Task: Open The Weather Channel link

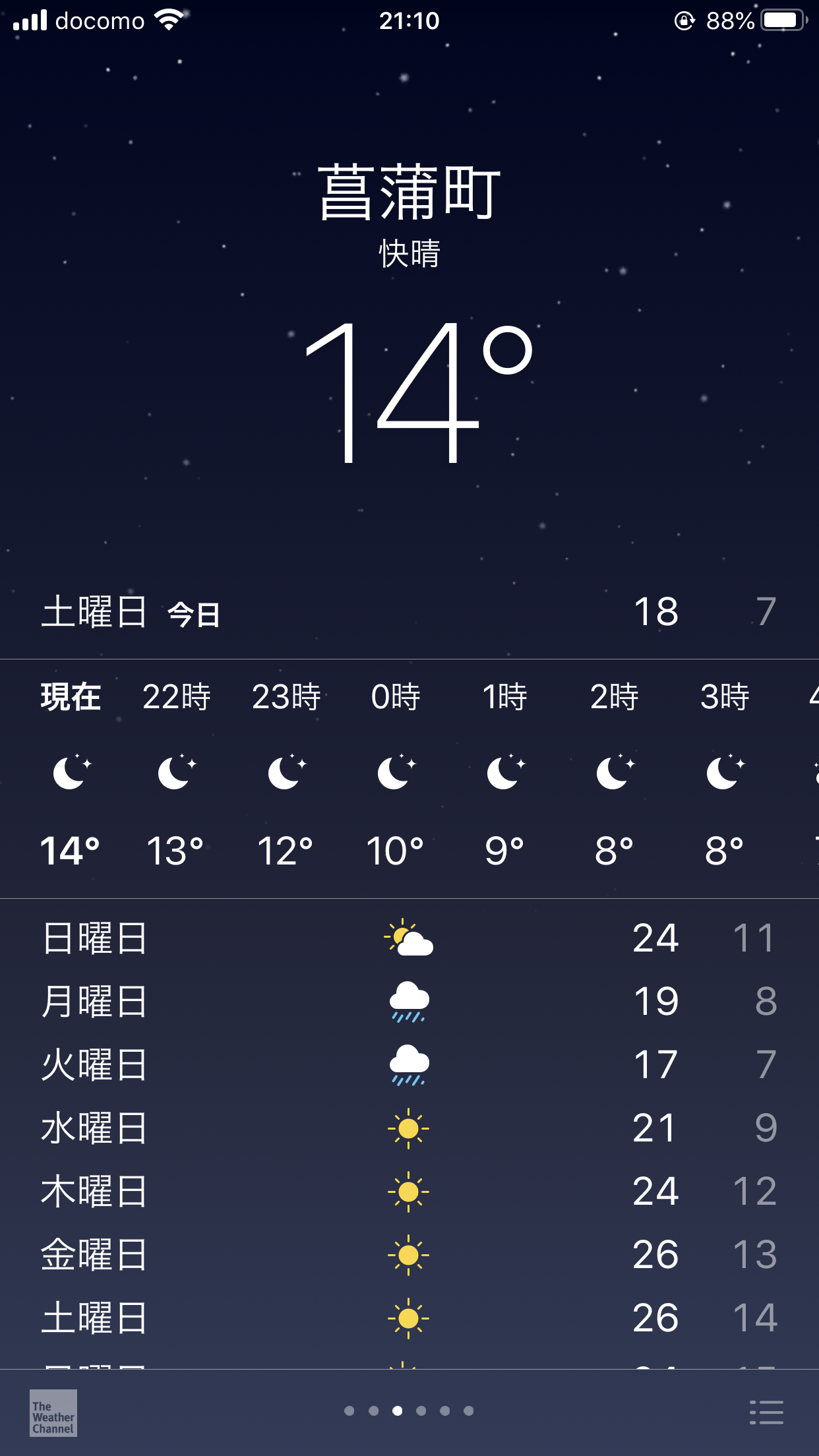Action: pyautogui.click(x=53, y=1412)
